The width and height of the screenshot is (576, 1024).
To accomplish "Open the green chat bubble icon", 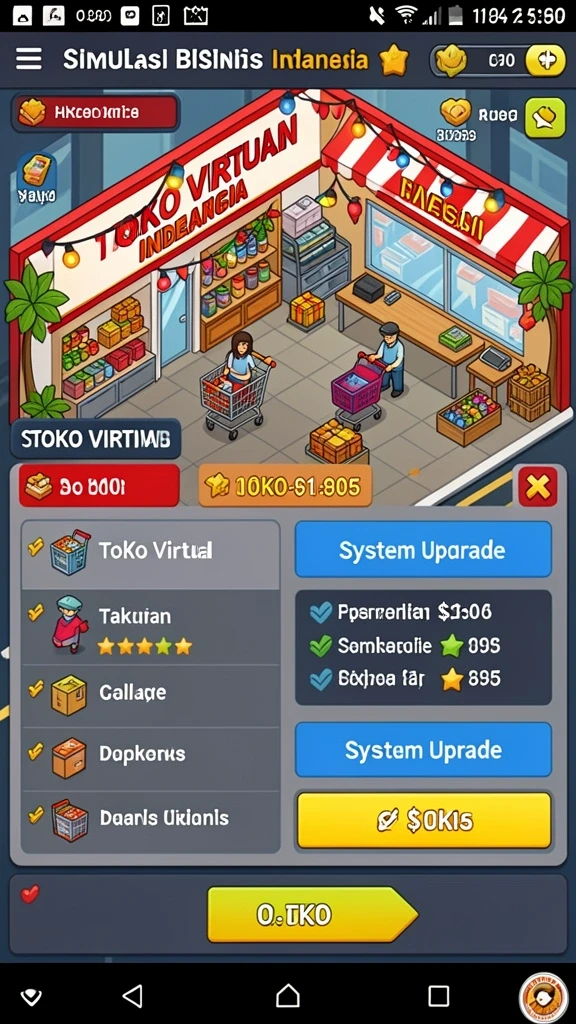I will [545, 117].
